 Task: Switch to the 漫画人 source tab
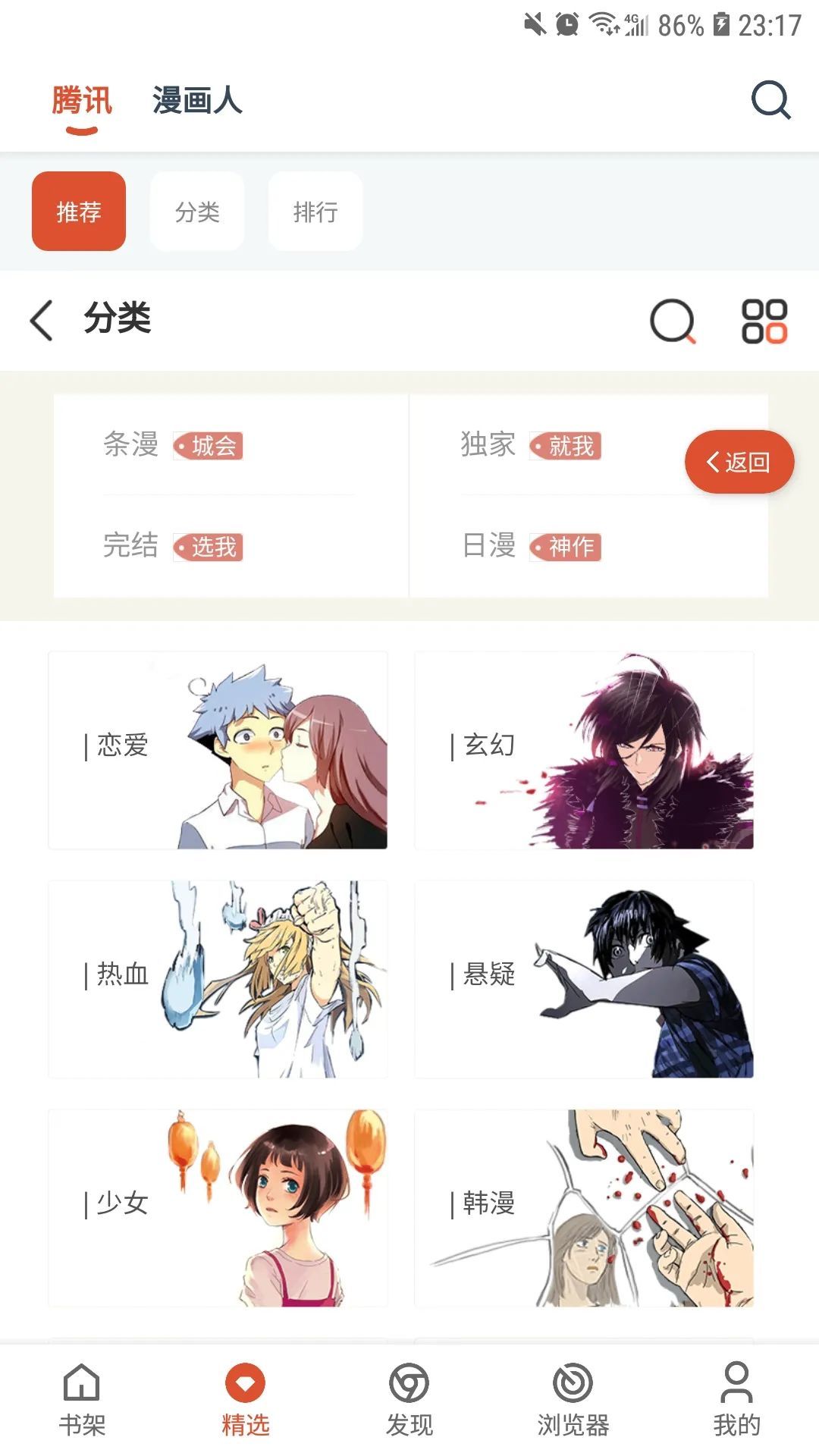tap(197, 100)
